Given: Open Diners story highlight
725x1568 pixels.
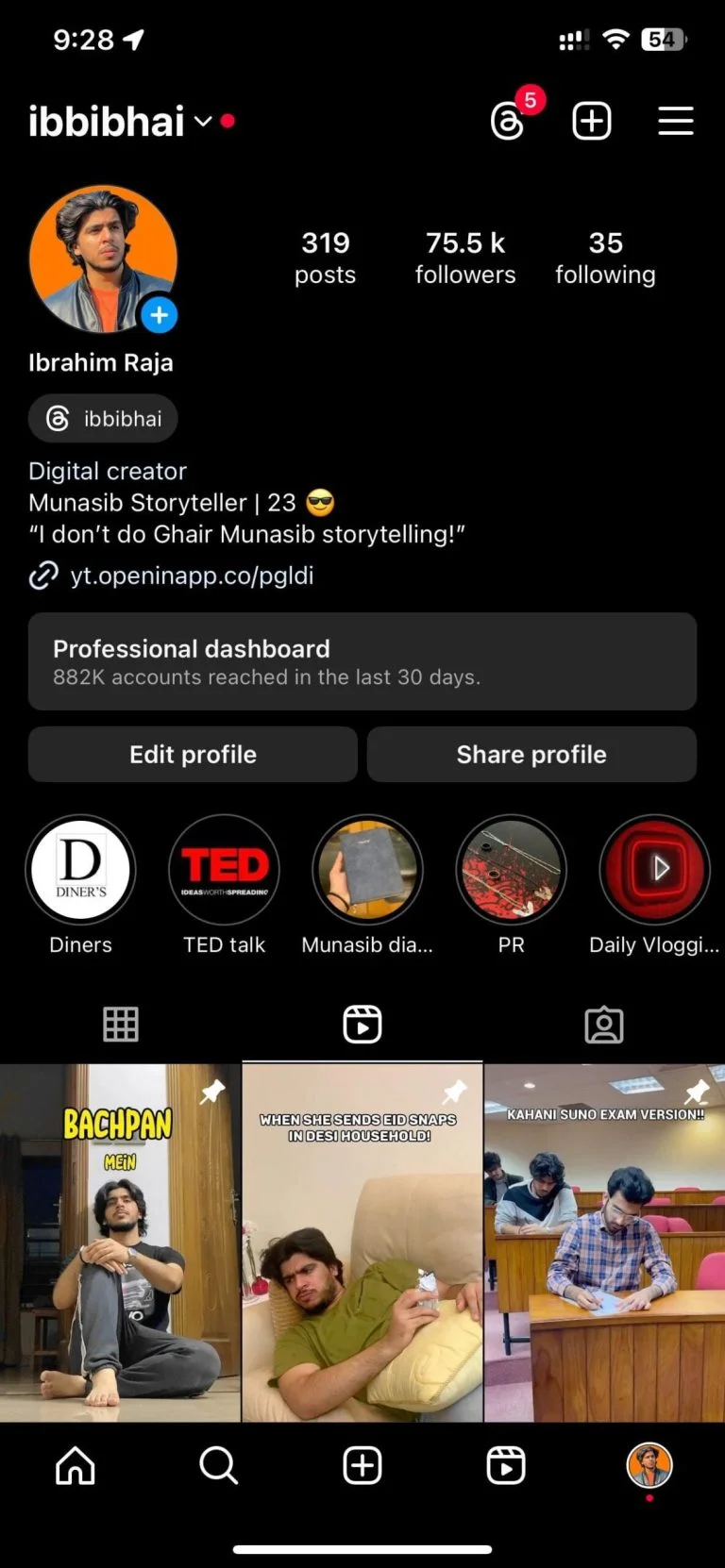Looking at the screenshot, I should tap(81, 870).
